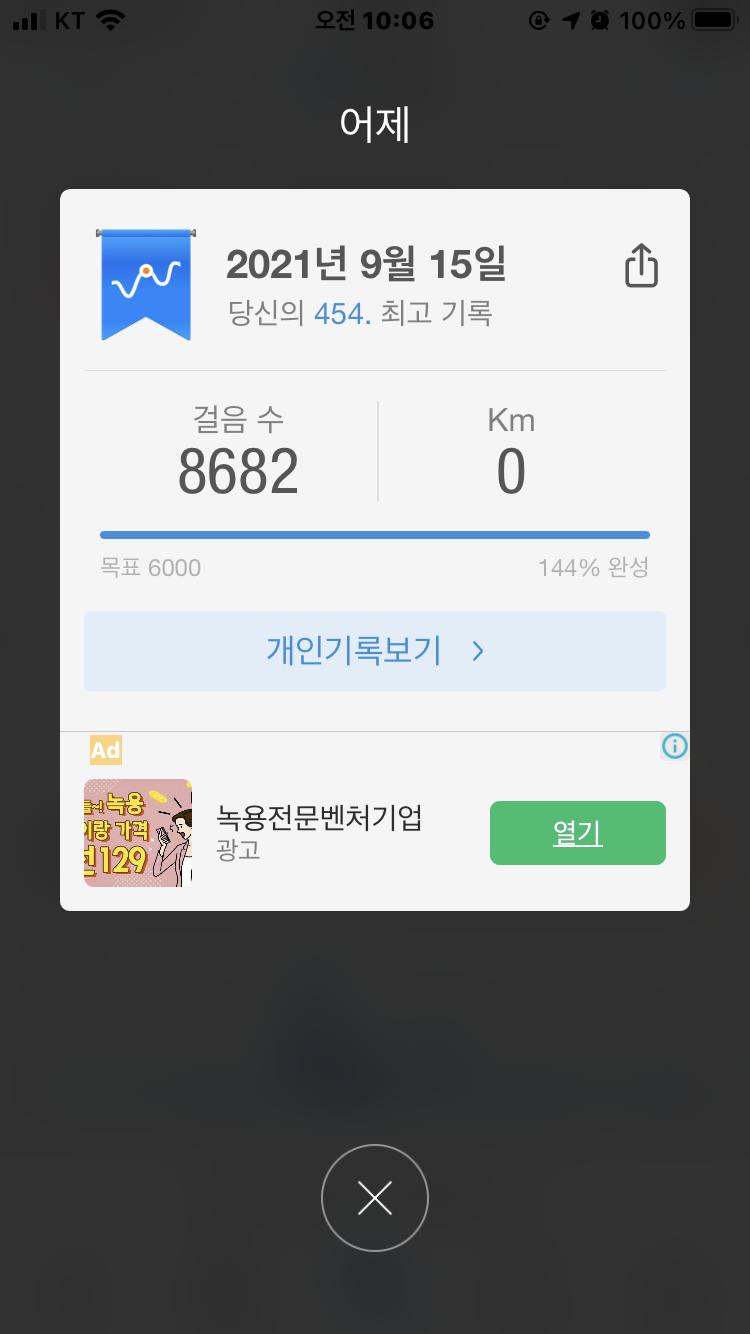750x1334 pixels.
Task: Tap the green 열기 ad button
Action: (577, 832)
